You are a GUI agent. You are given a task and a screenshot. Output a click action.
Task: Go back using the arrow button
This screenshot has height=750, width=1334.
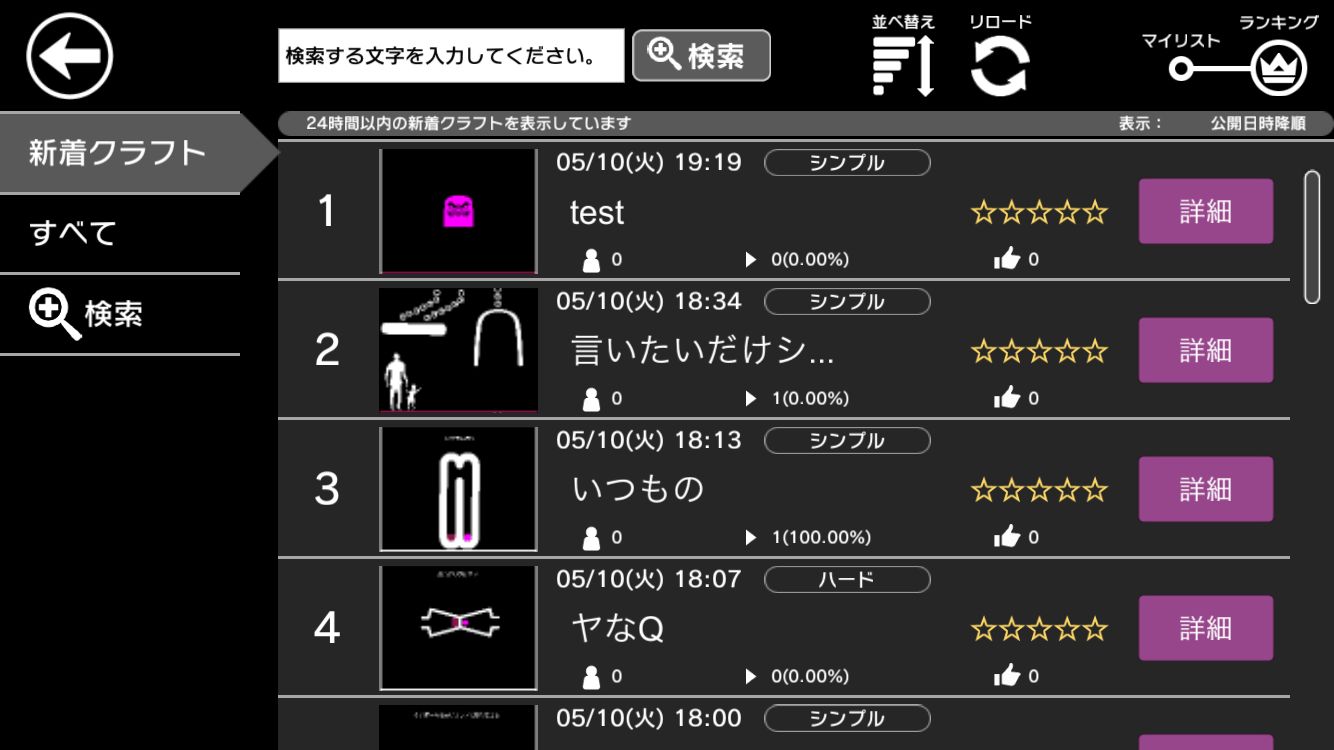[x=70, y=56]
